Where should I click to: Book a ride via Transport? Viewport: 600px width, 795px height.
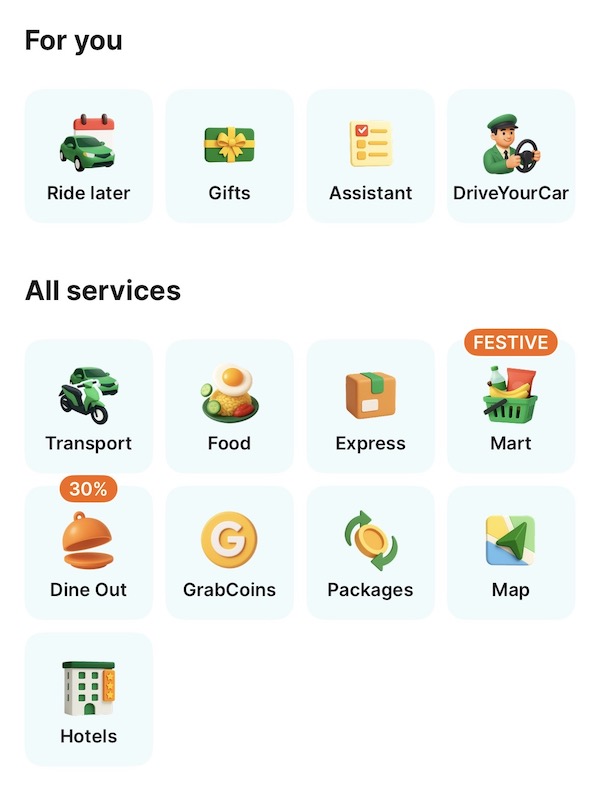[88, 406]
